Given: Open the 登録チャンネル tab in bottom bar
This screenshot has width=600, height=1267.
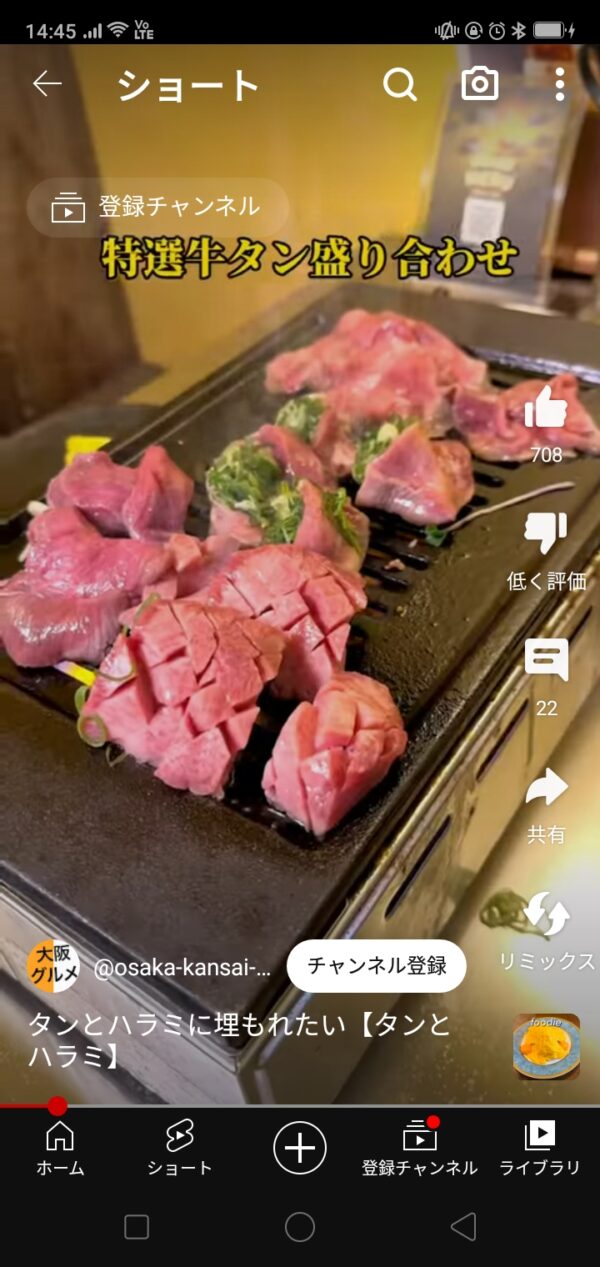Looking at the screenshot, I should pyautogui.click(x=420, y=1147).
